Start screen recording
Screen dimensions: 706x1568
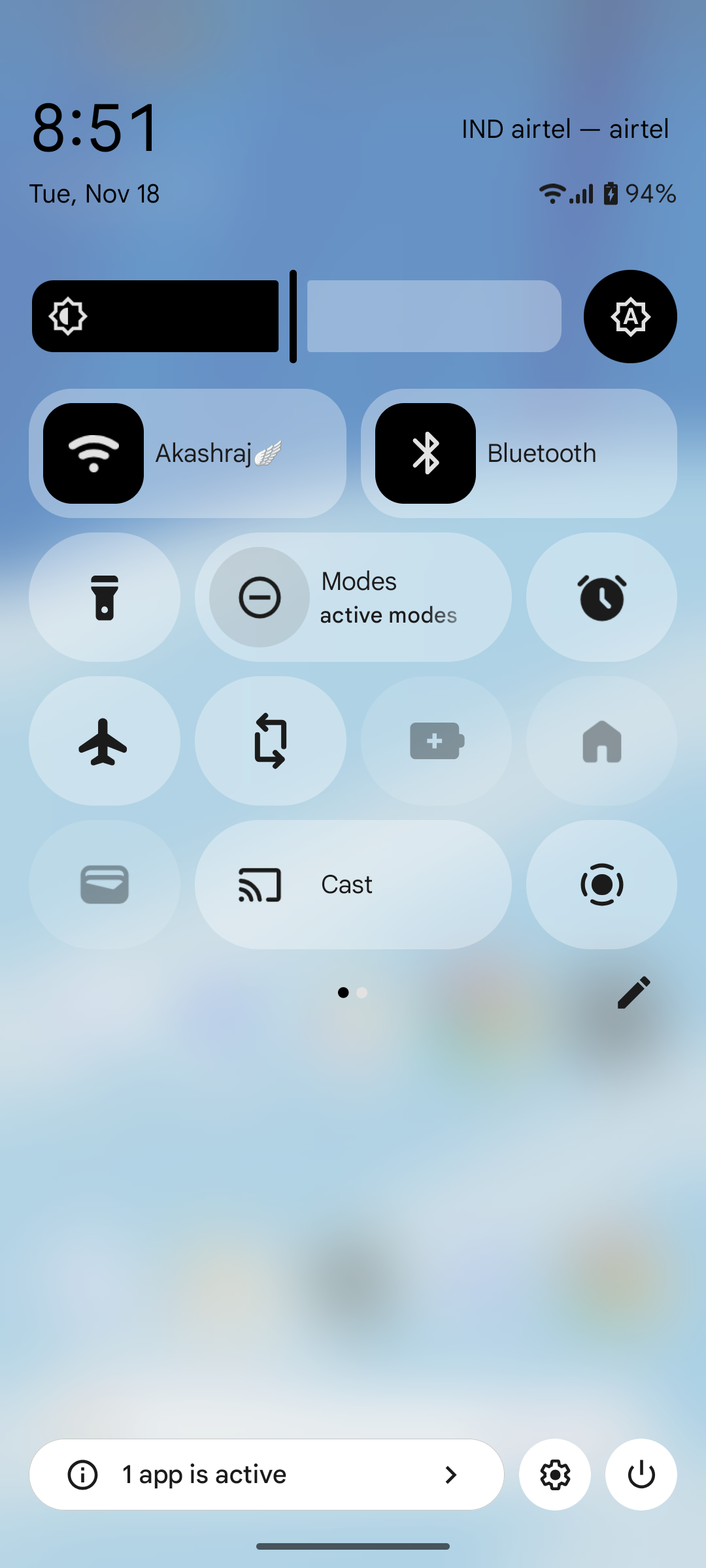[601, 885]
